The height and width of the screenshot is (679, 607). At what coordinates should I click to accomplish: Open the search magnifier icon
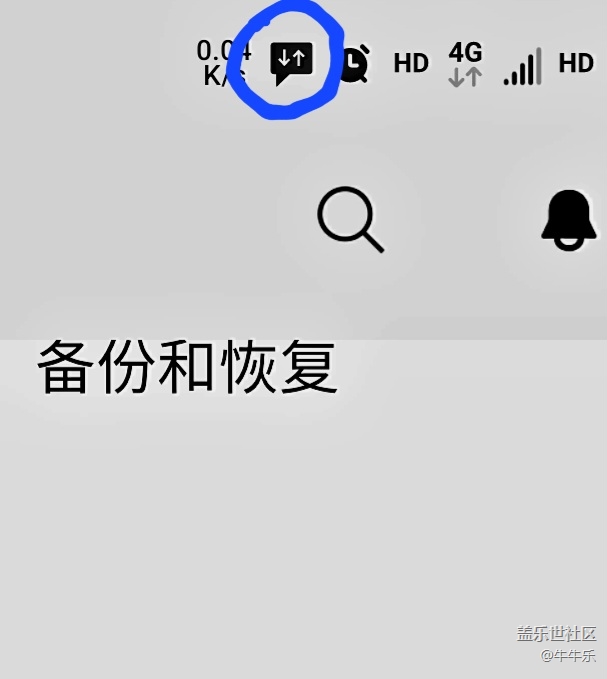[x=349, y=218]
